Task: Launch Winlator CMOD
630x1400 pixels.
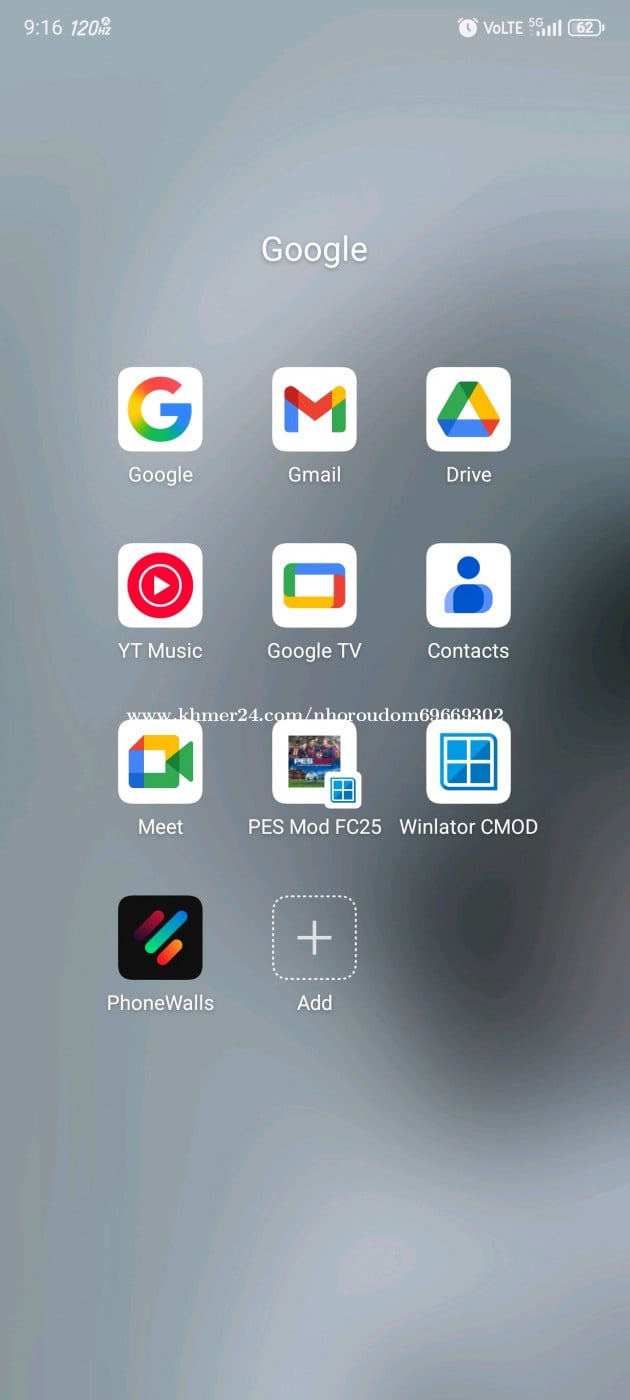Action: 468,761
